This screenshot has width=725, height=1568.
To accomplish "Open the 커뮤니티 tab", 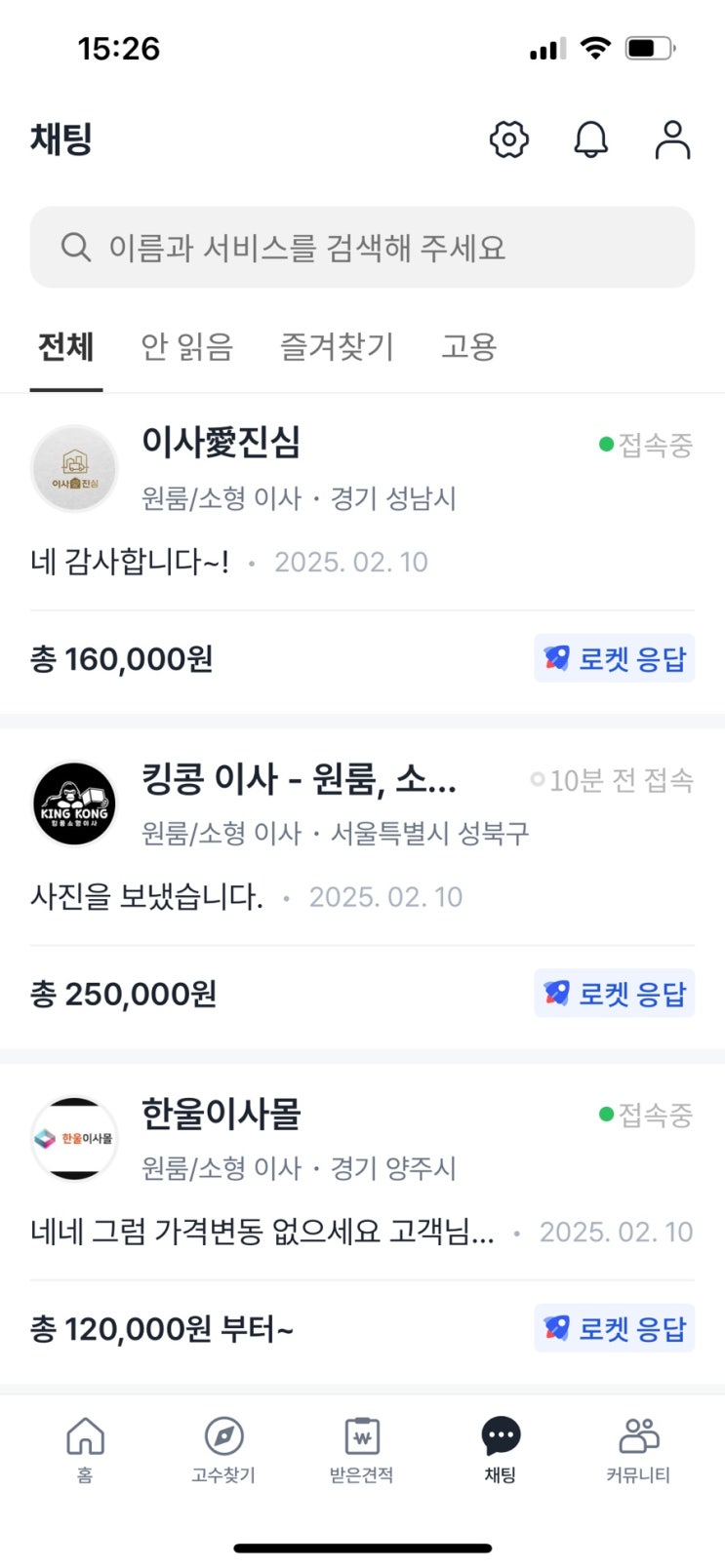I will point(638,1449).
